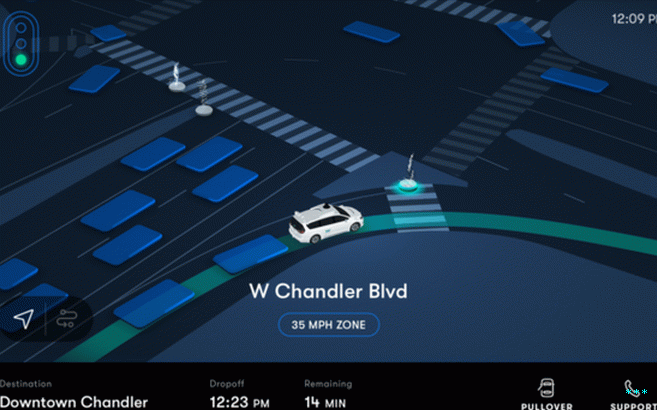Open the route overview icon
The height and width of the screenshot is (410, 657).
tap(68, 319)
